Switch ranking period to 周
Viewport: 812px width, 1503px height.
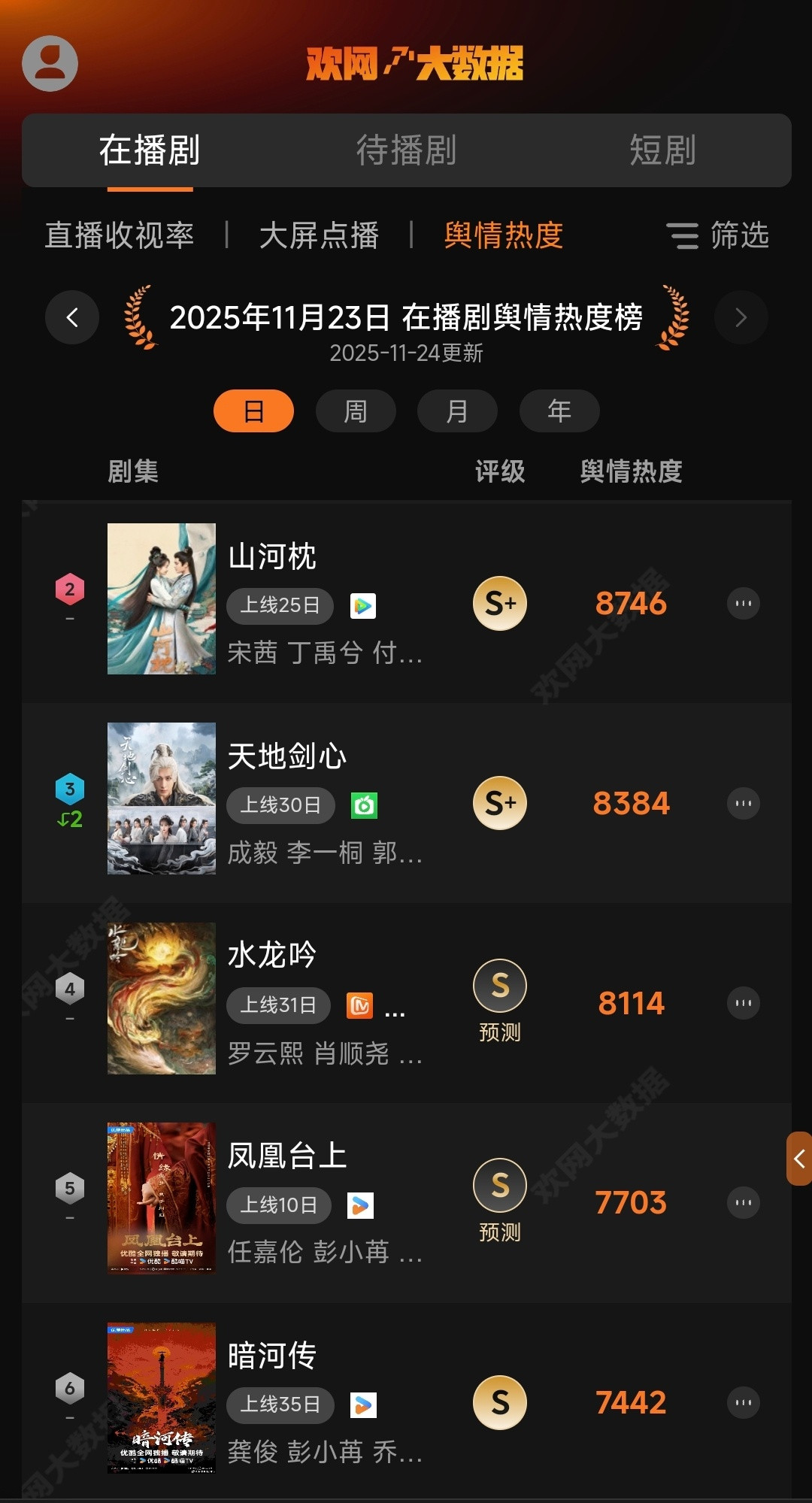tap(356, 411)
